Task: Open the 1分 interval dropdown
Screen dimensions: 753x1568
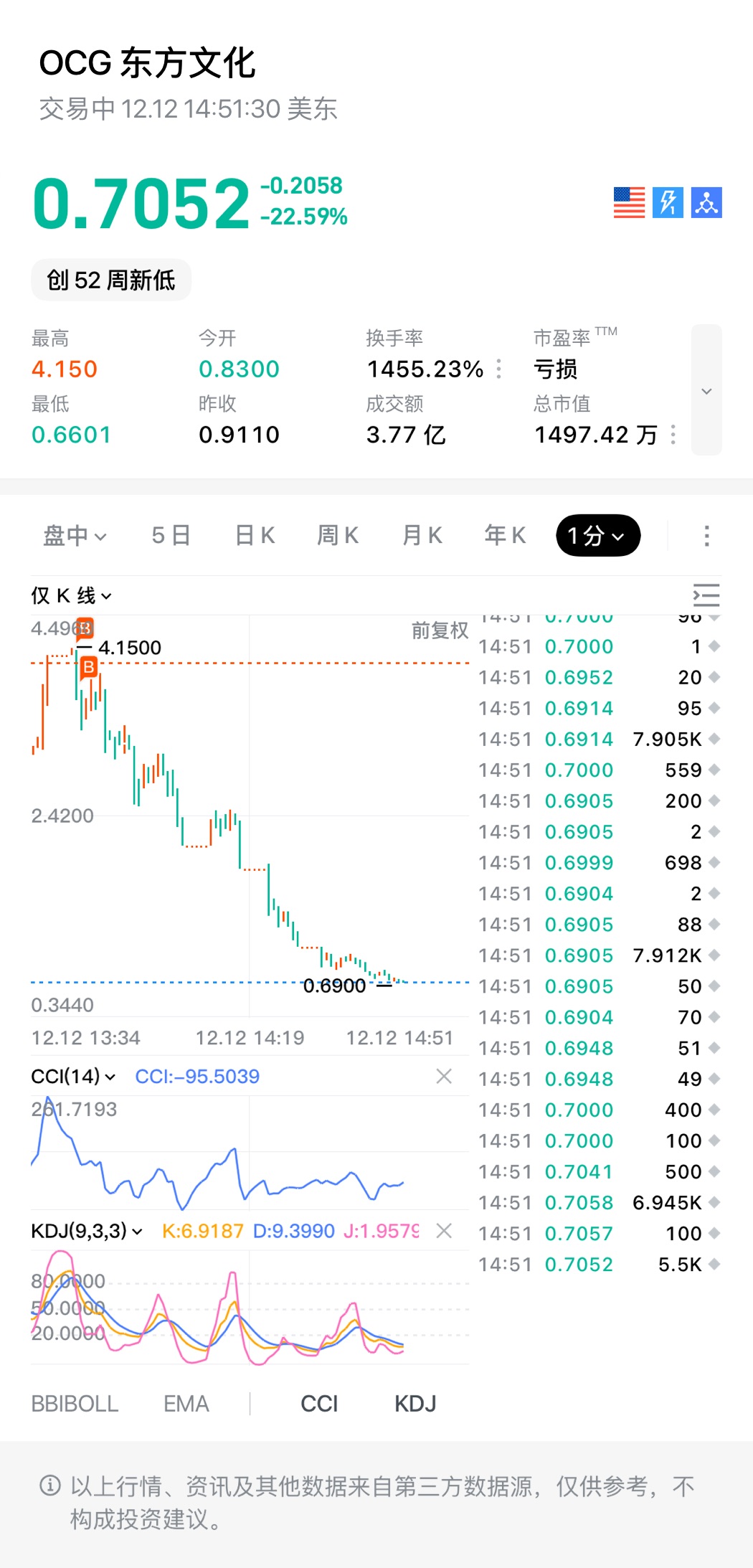Action: [597, 535]
